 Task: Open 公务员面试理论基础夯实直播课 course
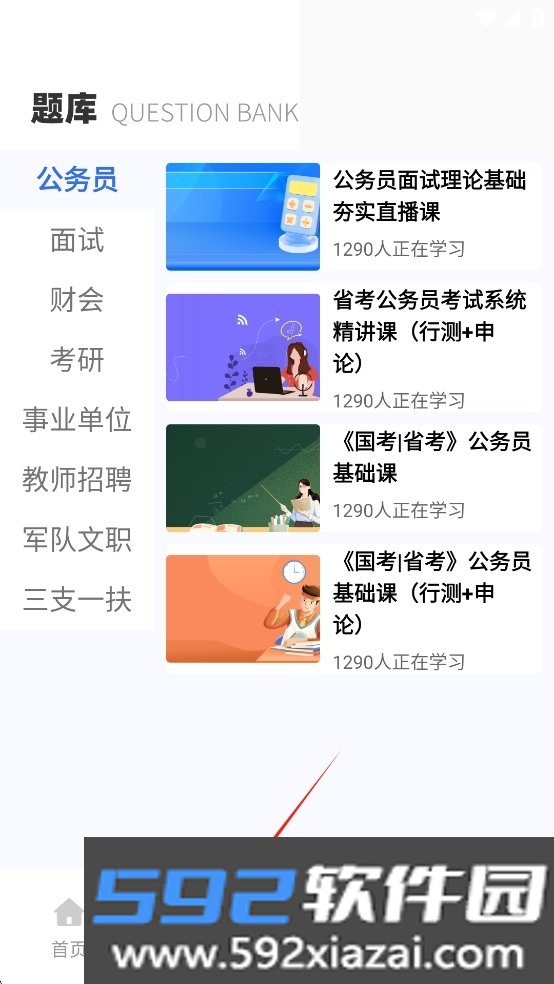(x=353, y=217)
